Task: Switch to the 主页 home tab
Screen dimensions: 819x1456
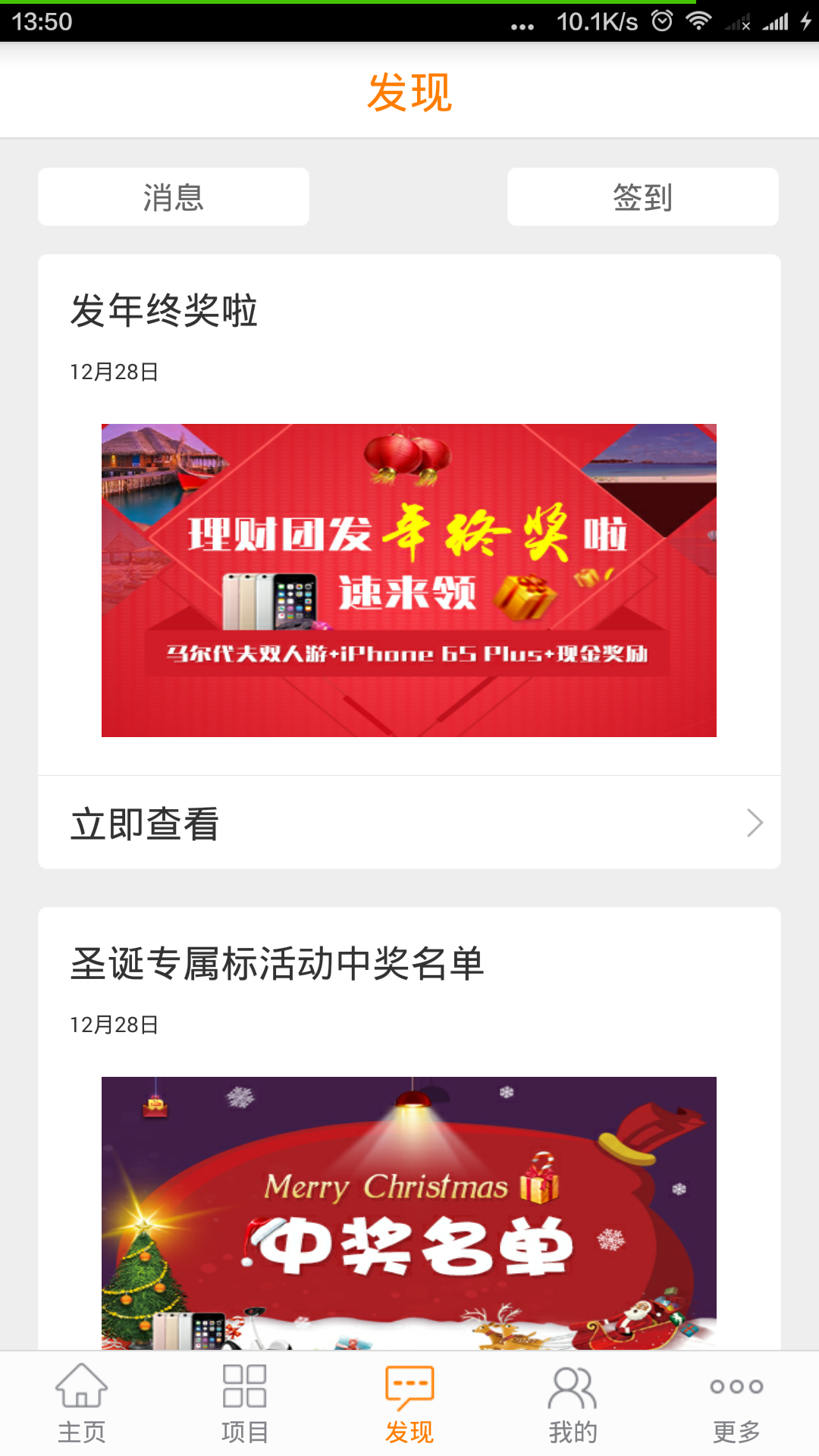Action: pyautogui.click(x=82, y=1403)
